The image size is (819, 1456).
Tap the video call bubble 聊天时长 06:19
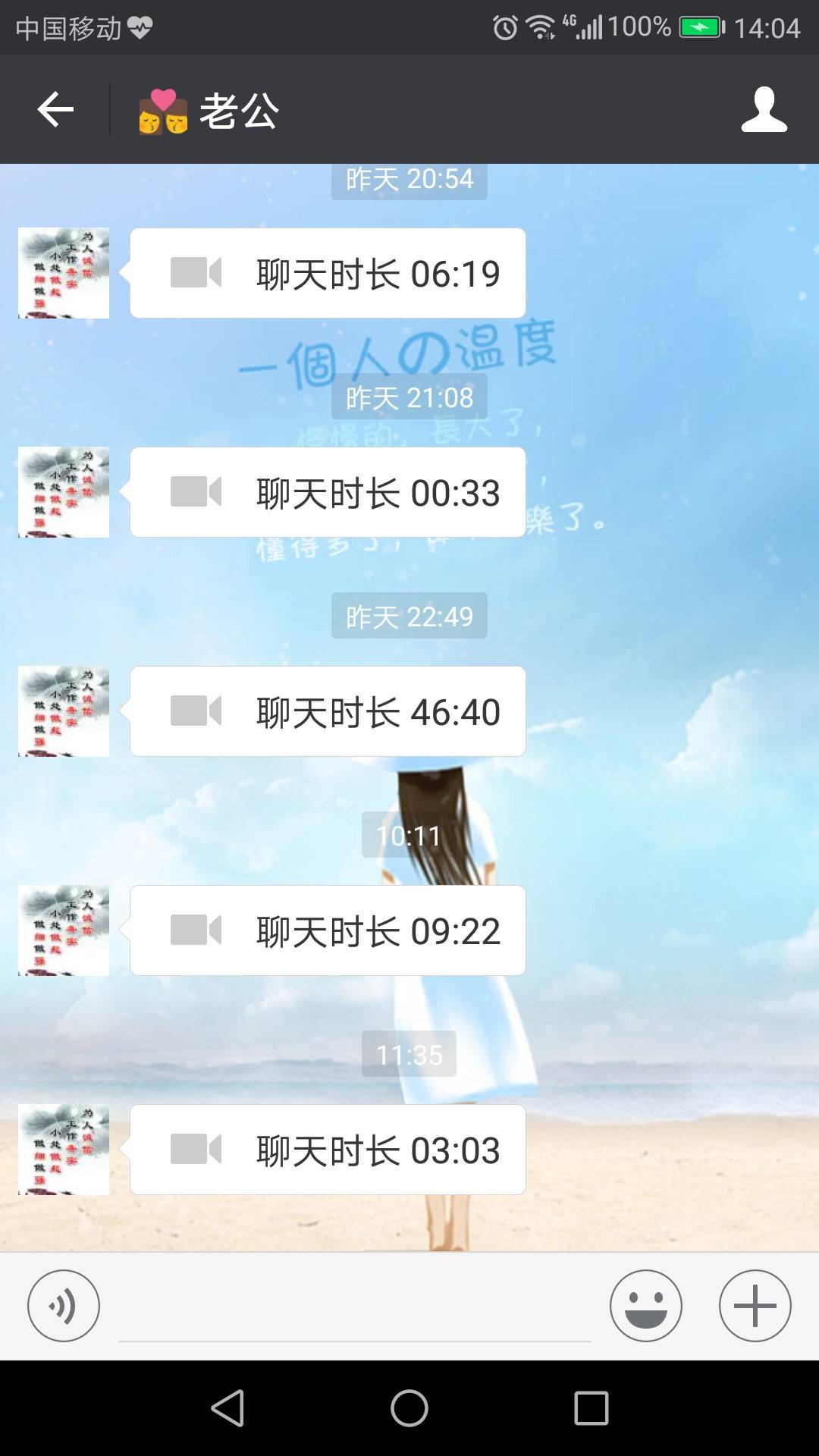pos(328,273)
